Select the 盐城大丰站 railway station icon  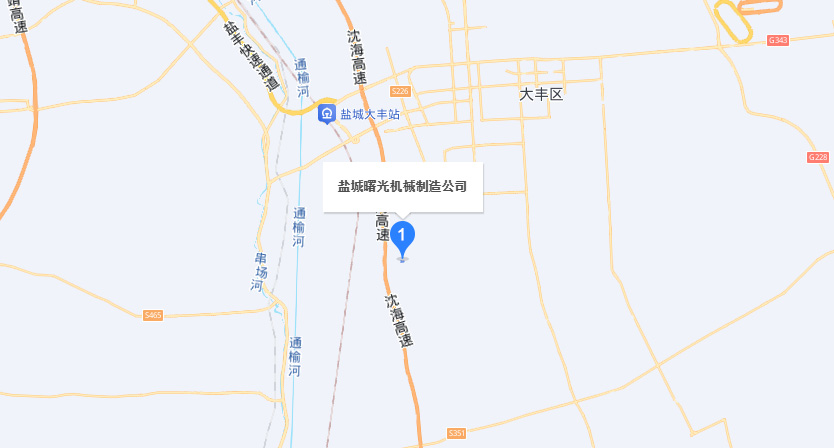(x=327, y=114)
